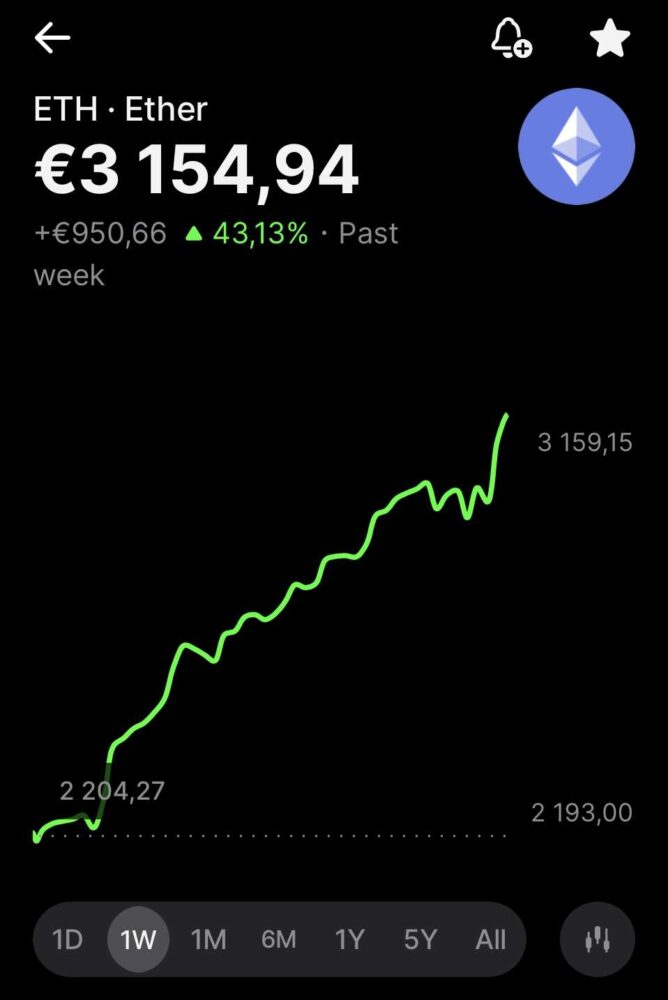Choose the 5Y chart range

(421, 940)
